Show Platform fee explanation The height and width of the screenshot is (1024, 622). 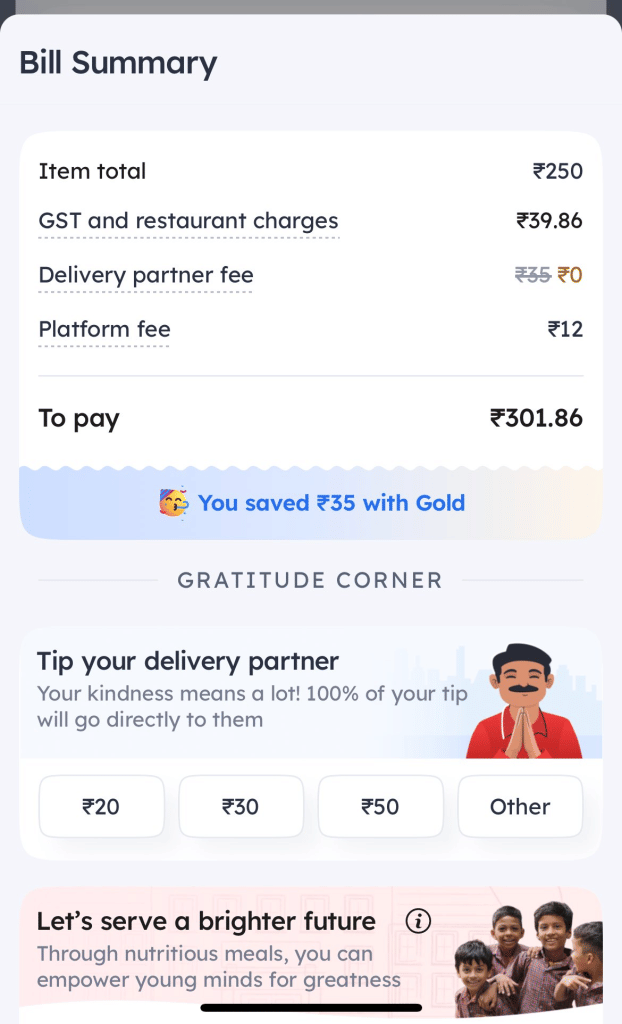coord(104,329)
